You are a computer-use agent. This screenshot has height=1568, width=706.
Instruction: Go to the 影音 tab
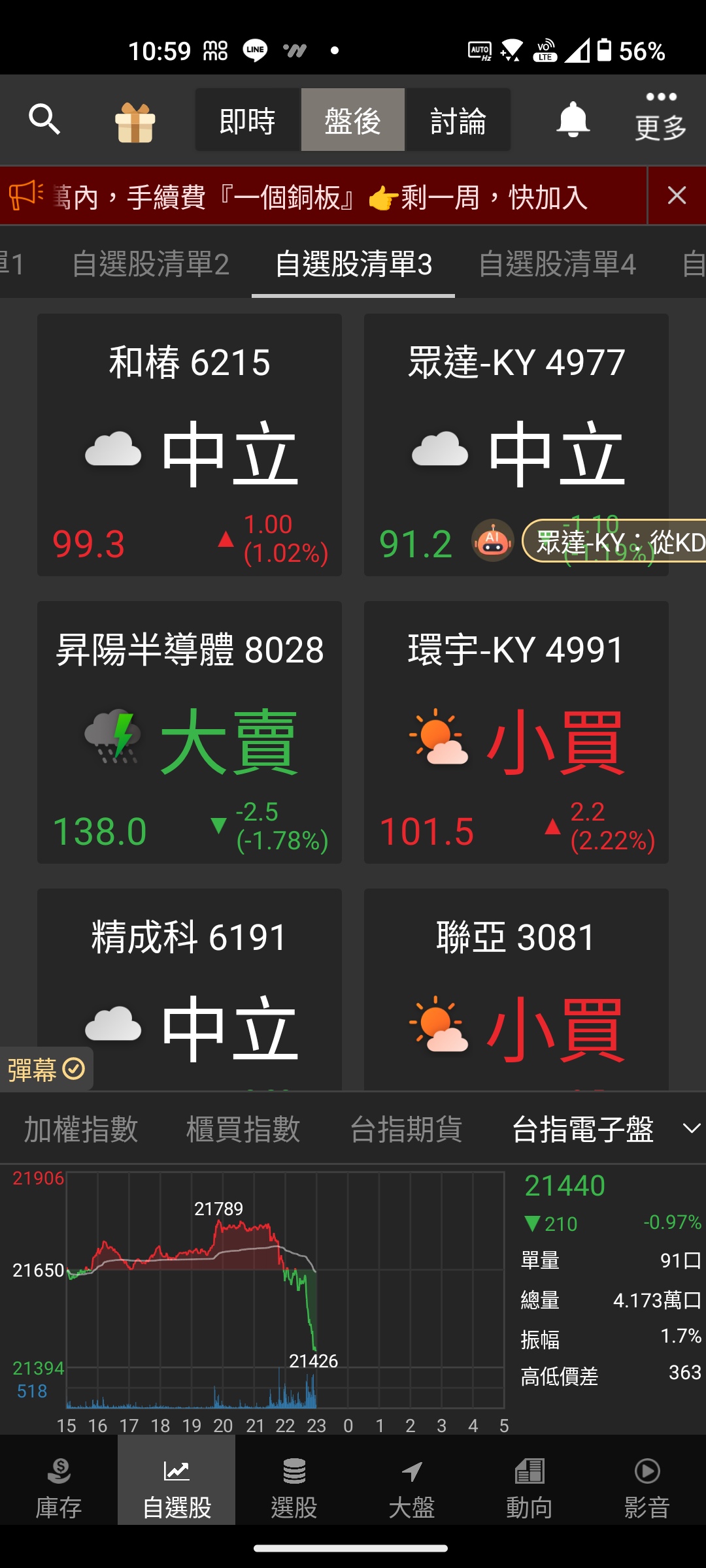click(647, 1488)
